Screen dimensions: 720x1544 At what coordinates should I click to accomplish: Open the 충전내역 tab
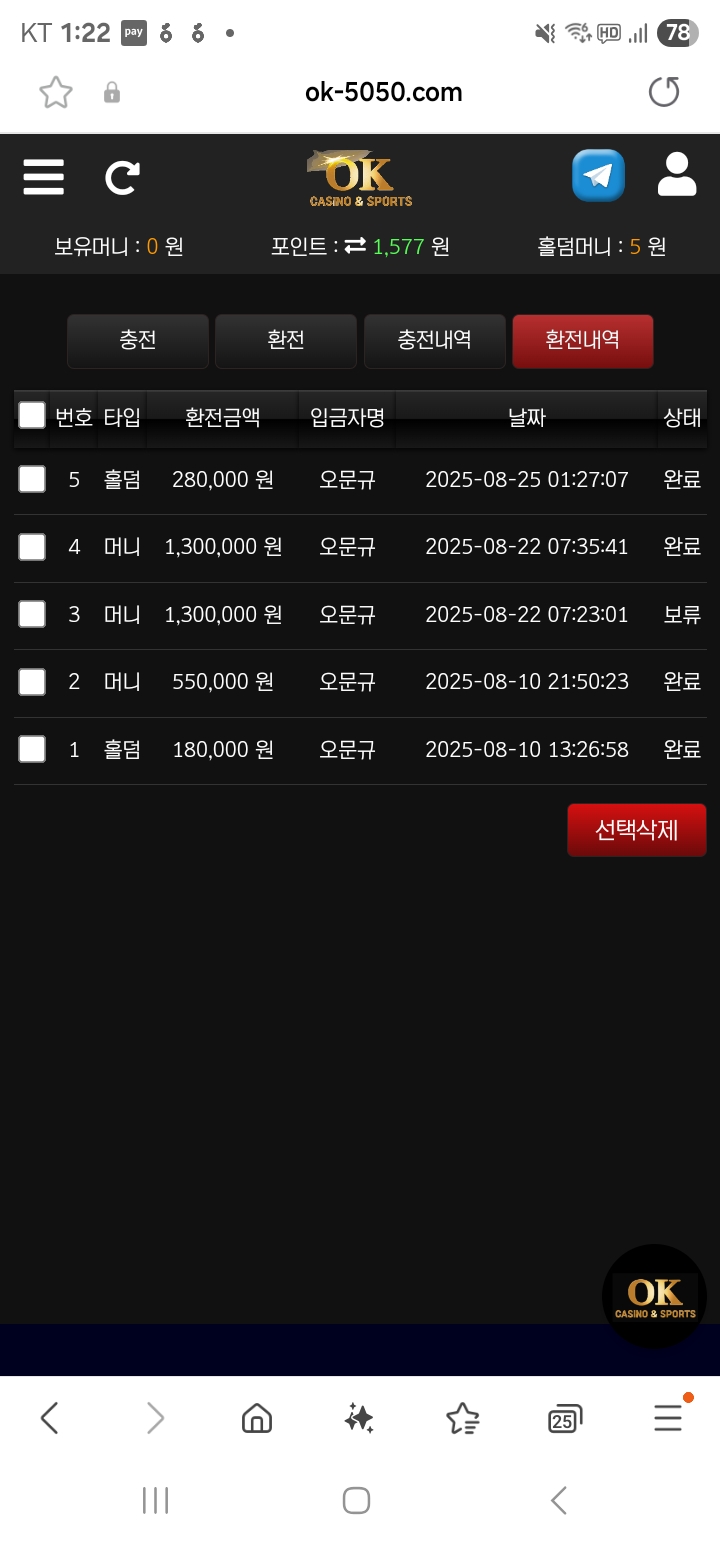click(x=434, y=341)
